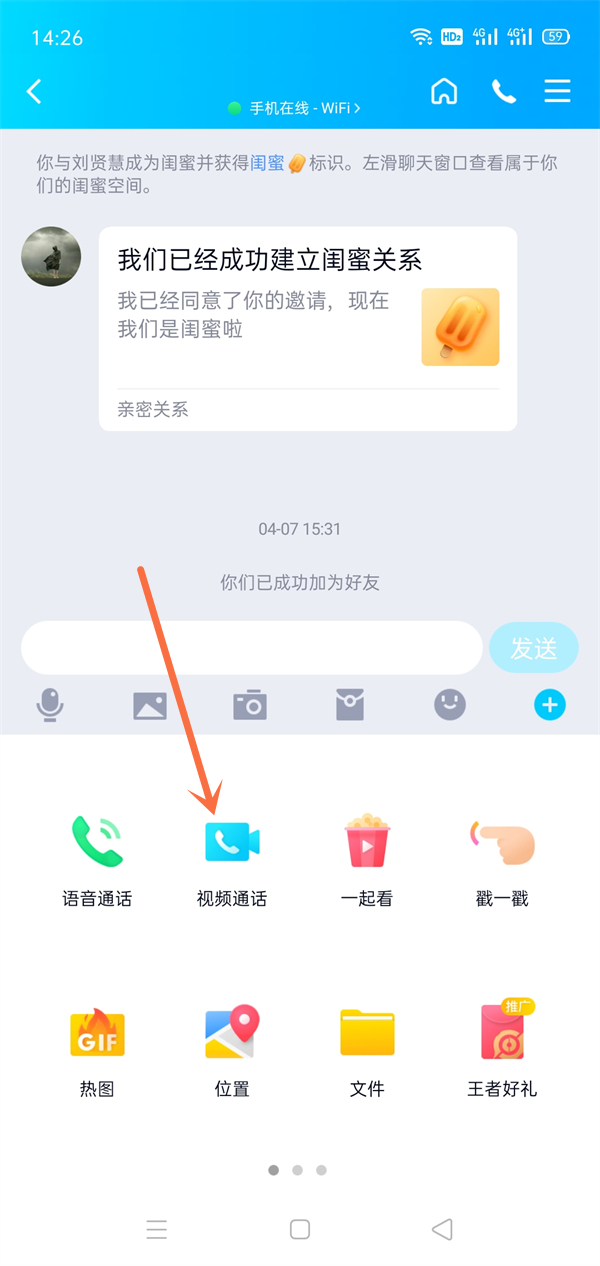This screenshot has height=1266, width=600.
Task: Share your 位置 location
Action: 232,1050
